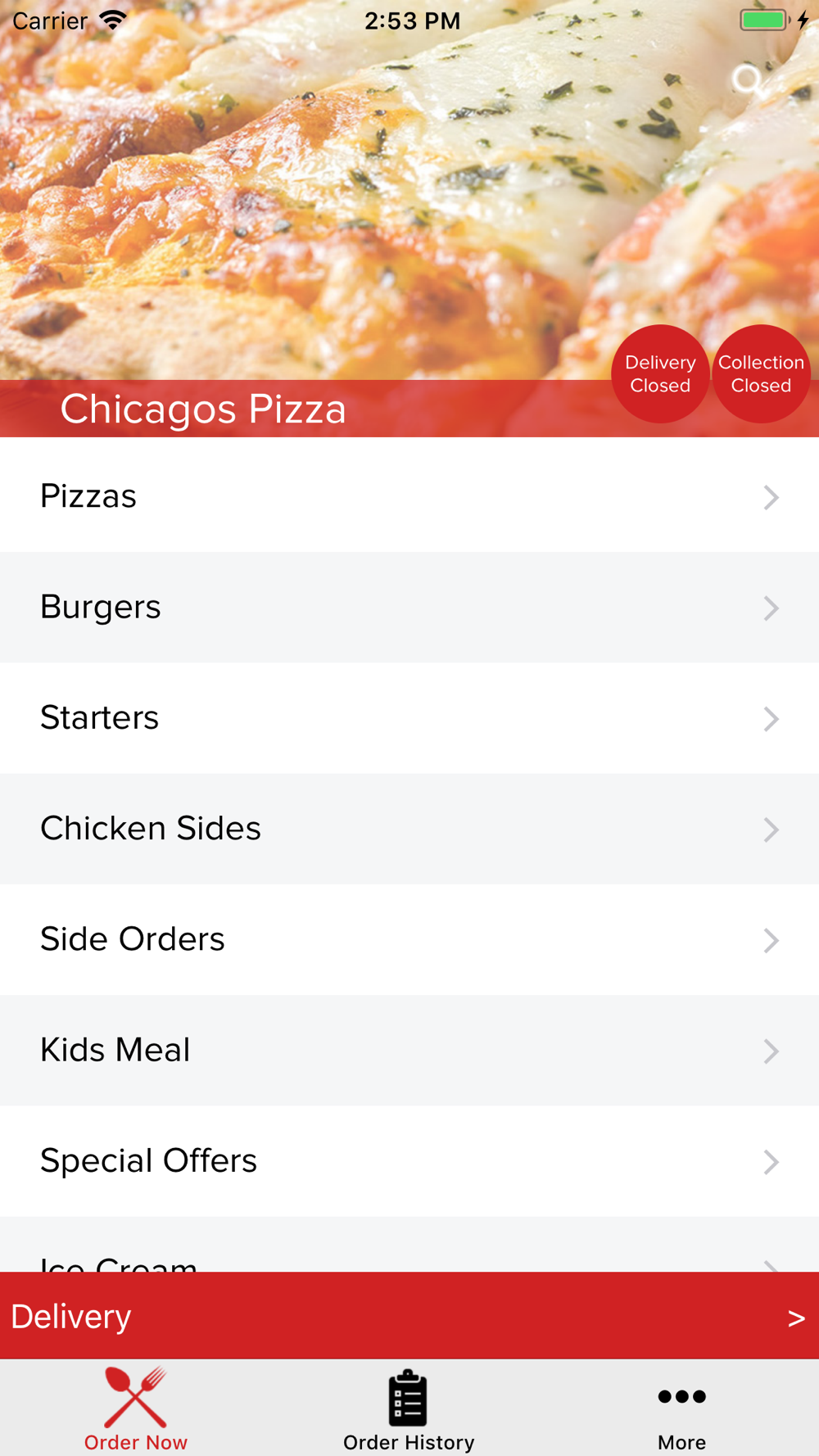Browse Side Orders
Screen dimensions: 819x1456
click(409, 939)
